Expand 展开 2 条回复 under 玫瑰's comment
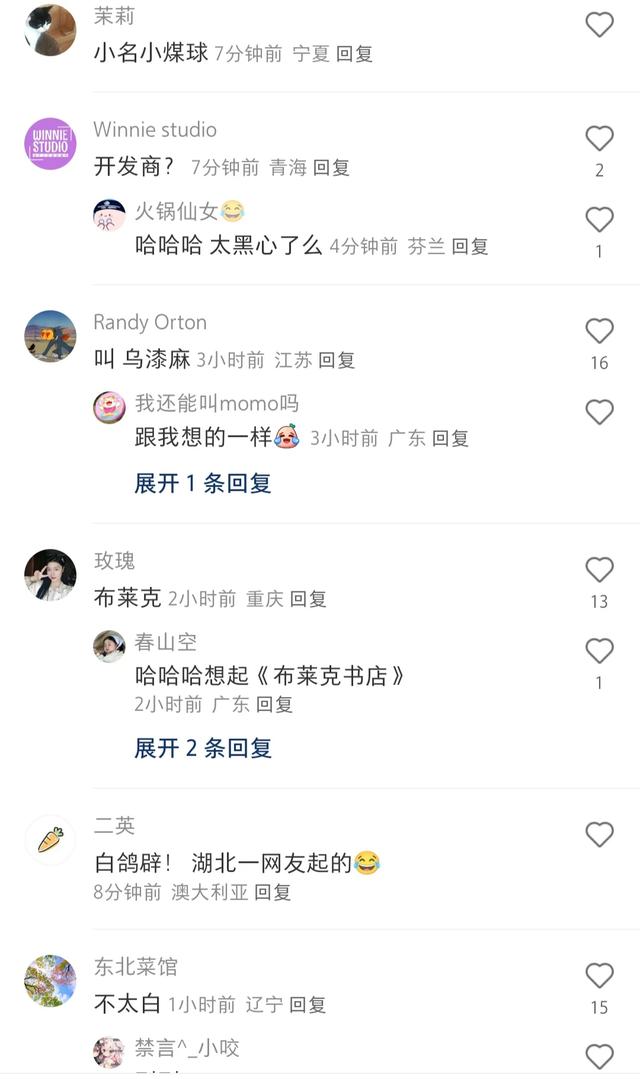 tap(203, 748)
